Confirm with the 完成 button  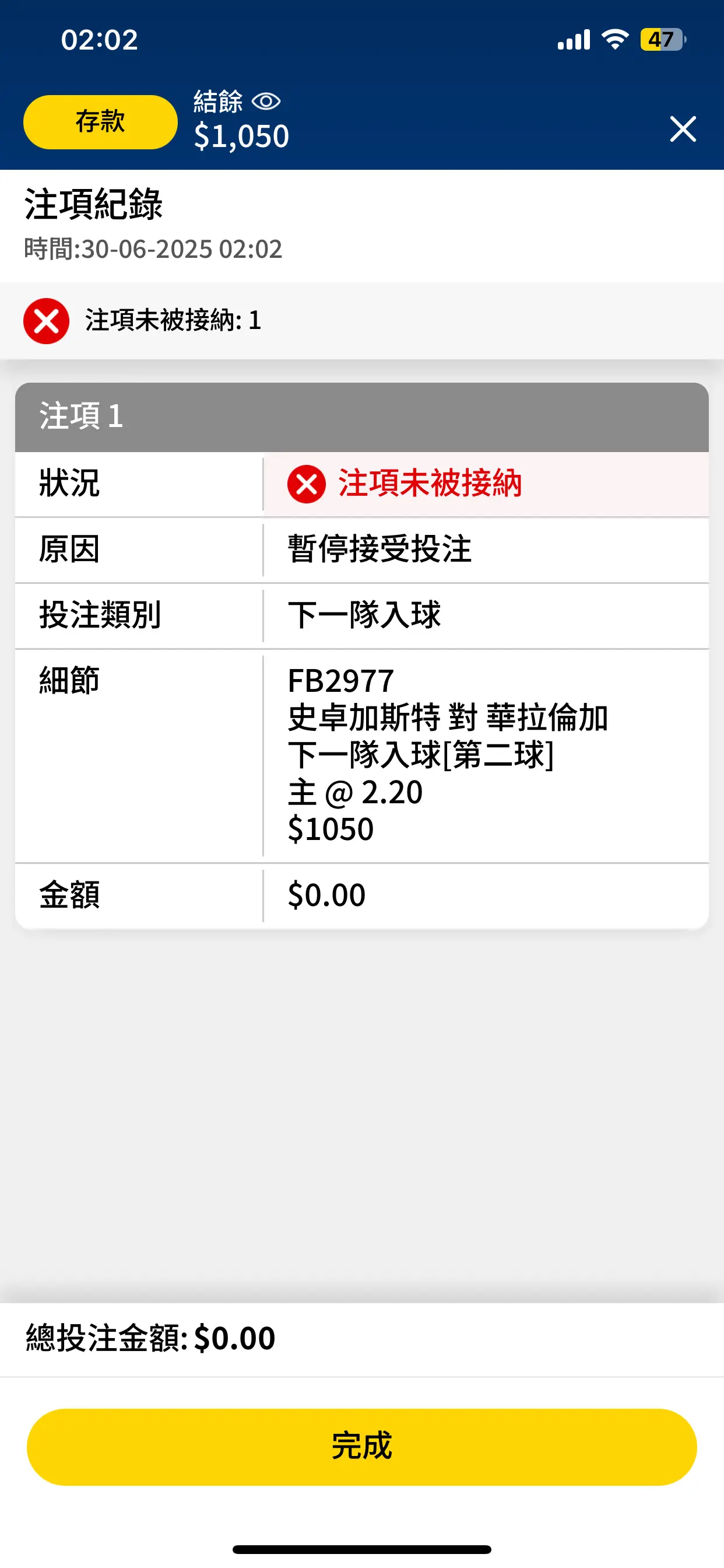(x=361, y=1446)
